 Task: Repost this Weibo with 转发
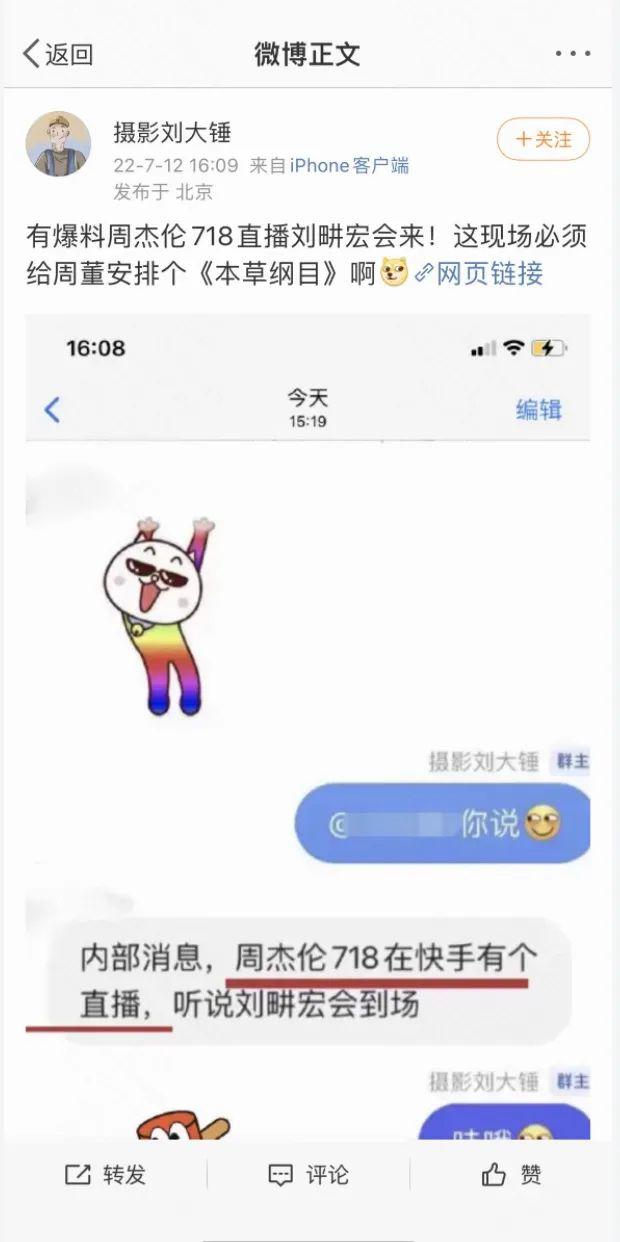coord(105,1175)
